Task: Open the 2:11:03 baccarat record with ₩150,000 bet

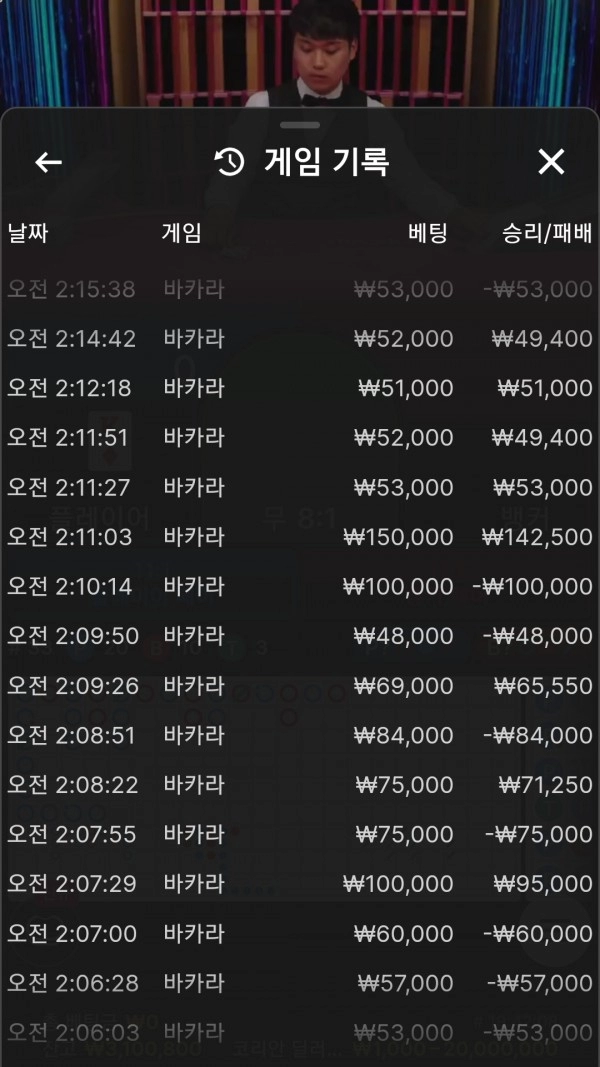Action: pyautogui.click(x=300, y=537)
